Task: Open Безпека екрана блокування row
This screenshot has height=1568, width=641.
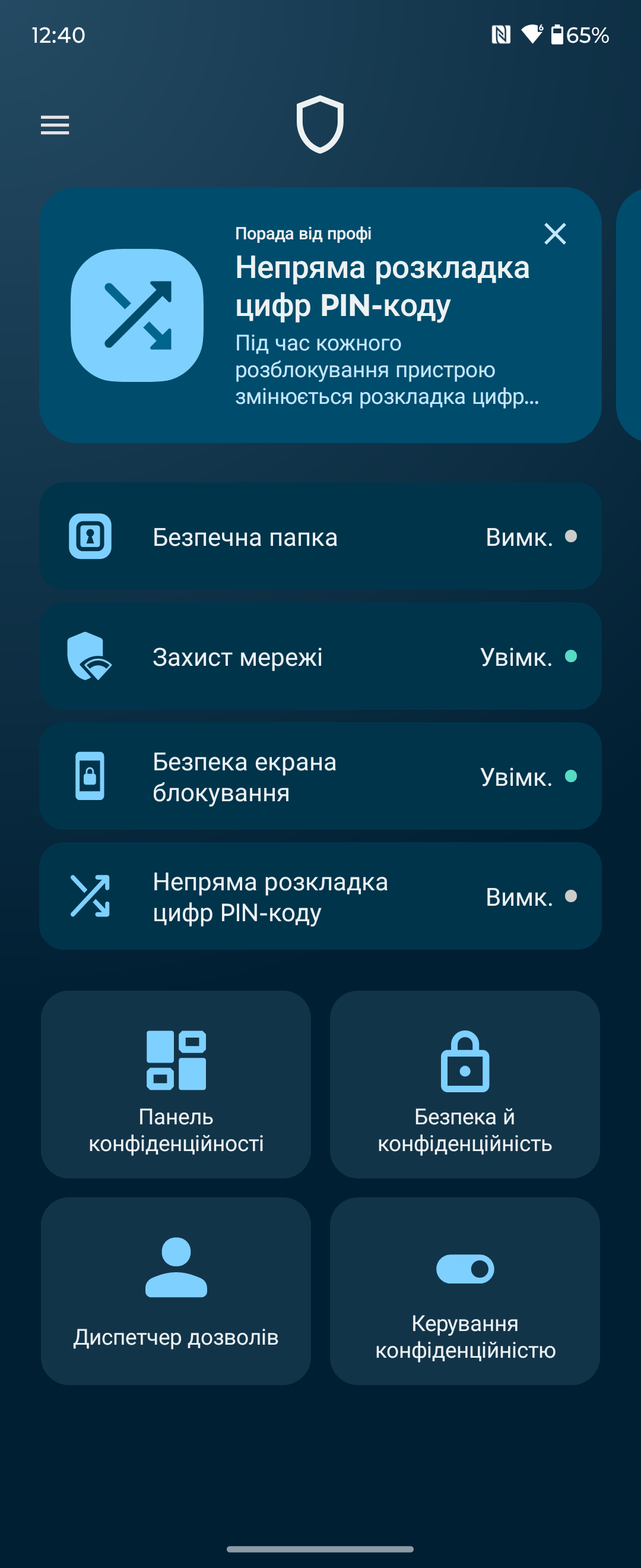Action: click(x=320, y=776)
